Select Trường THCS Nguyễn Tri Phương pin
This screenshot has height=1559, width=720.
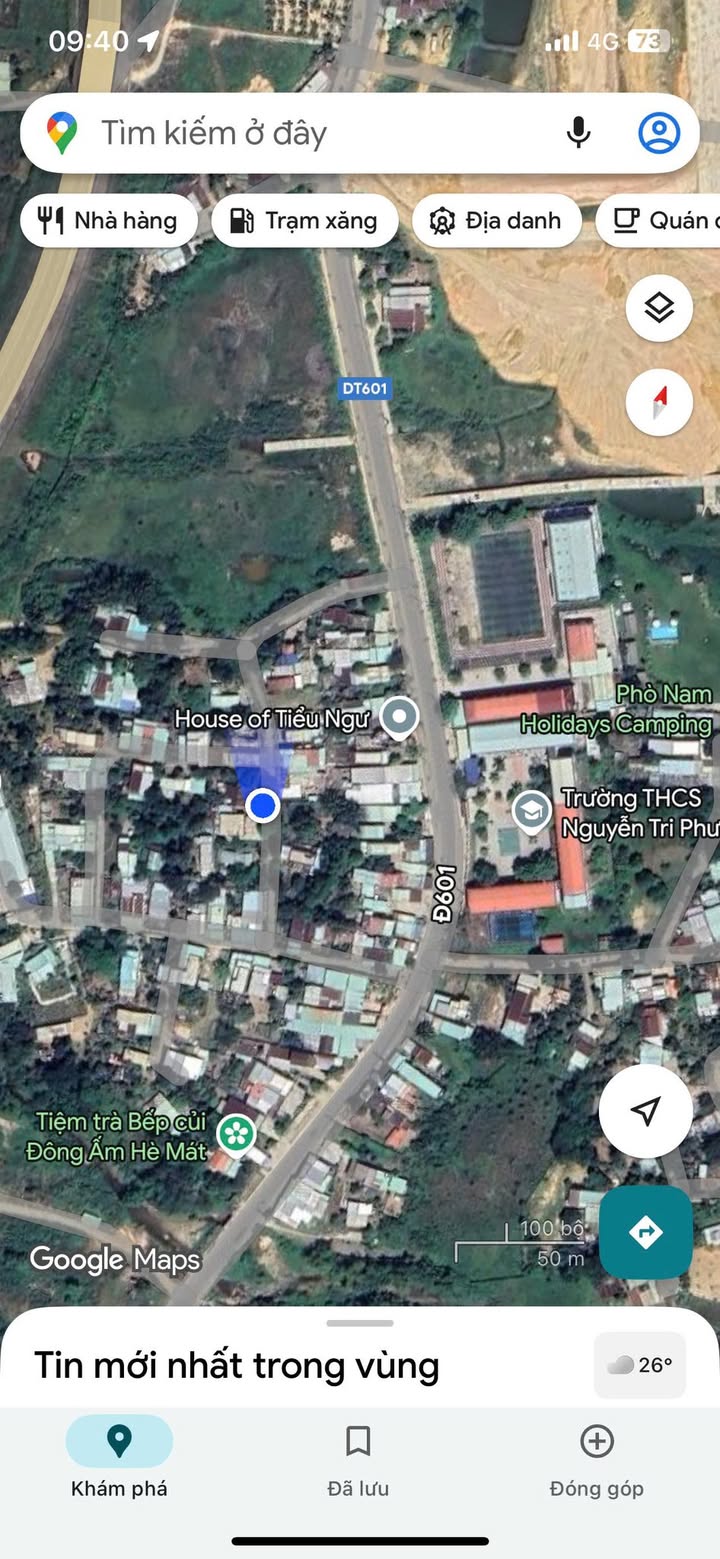pyautogui.click(x=531, y=811)
